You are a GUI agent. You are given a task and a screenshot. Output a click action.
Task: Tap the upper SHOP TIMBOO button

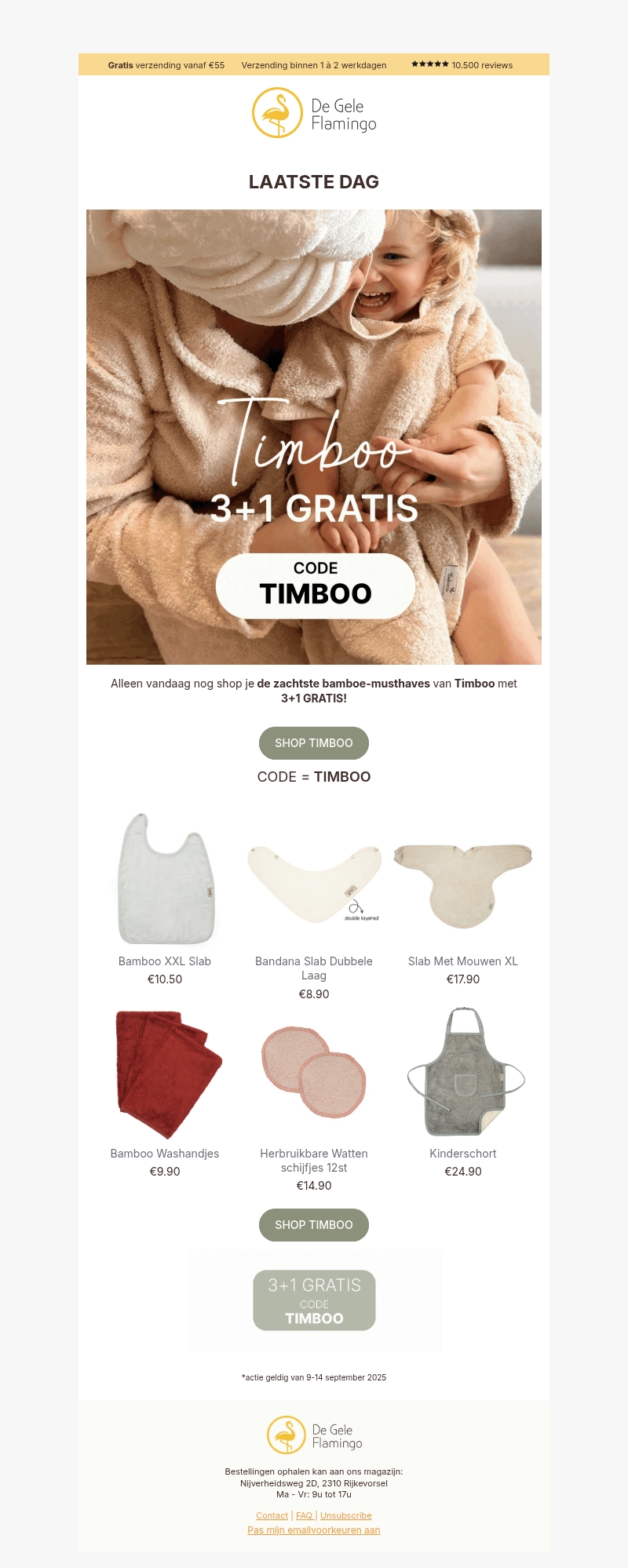tap(313, 742)
